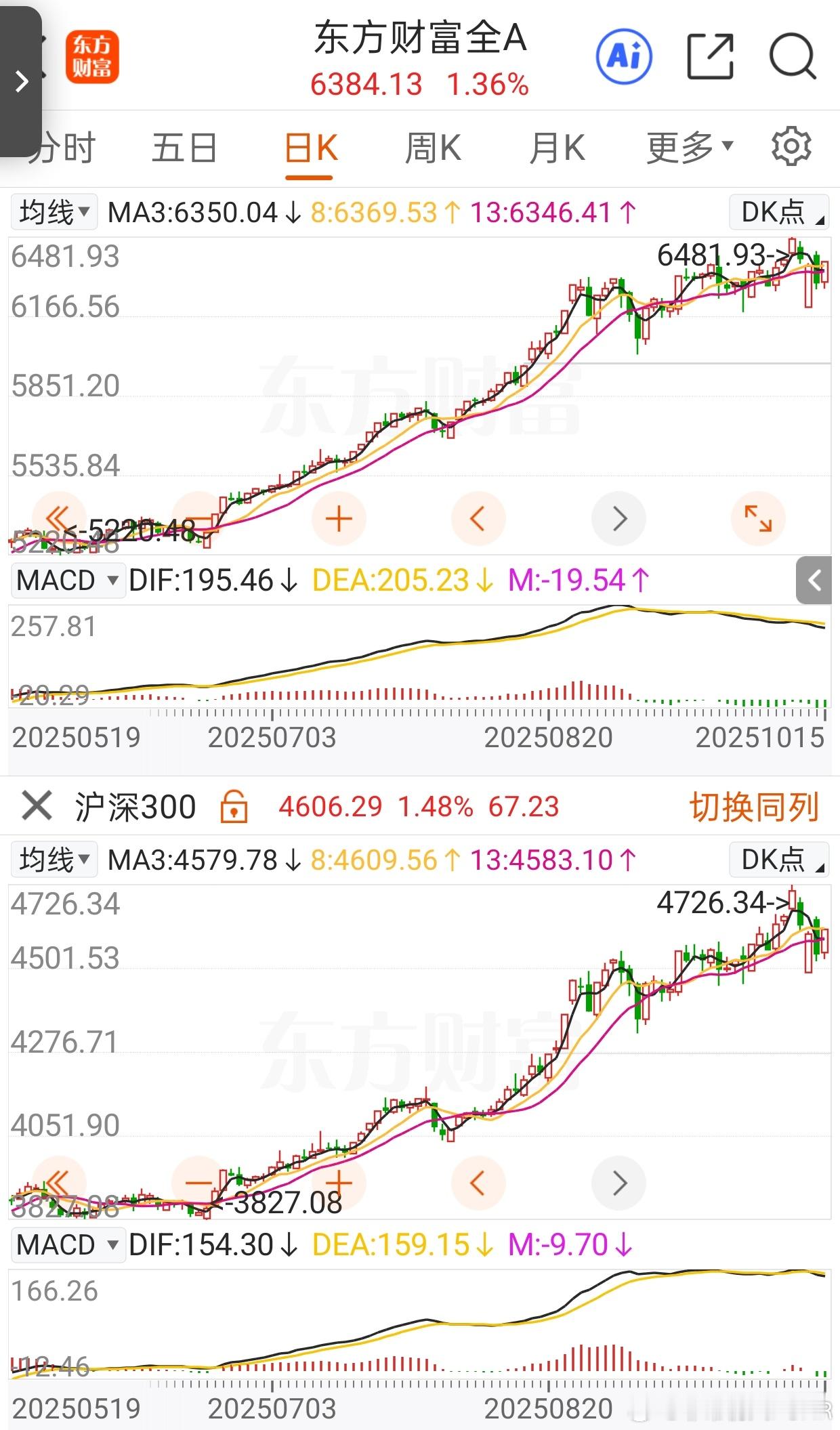Switch to the 周K tab
The image size is (840, 1430).
(433, 148)
